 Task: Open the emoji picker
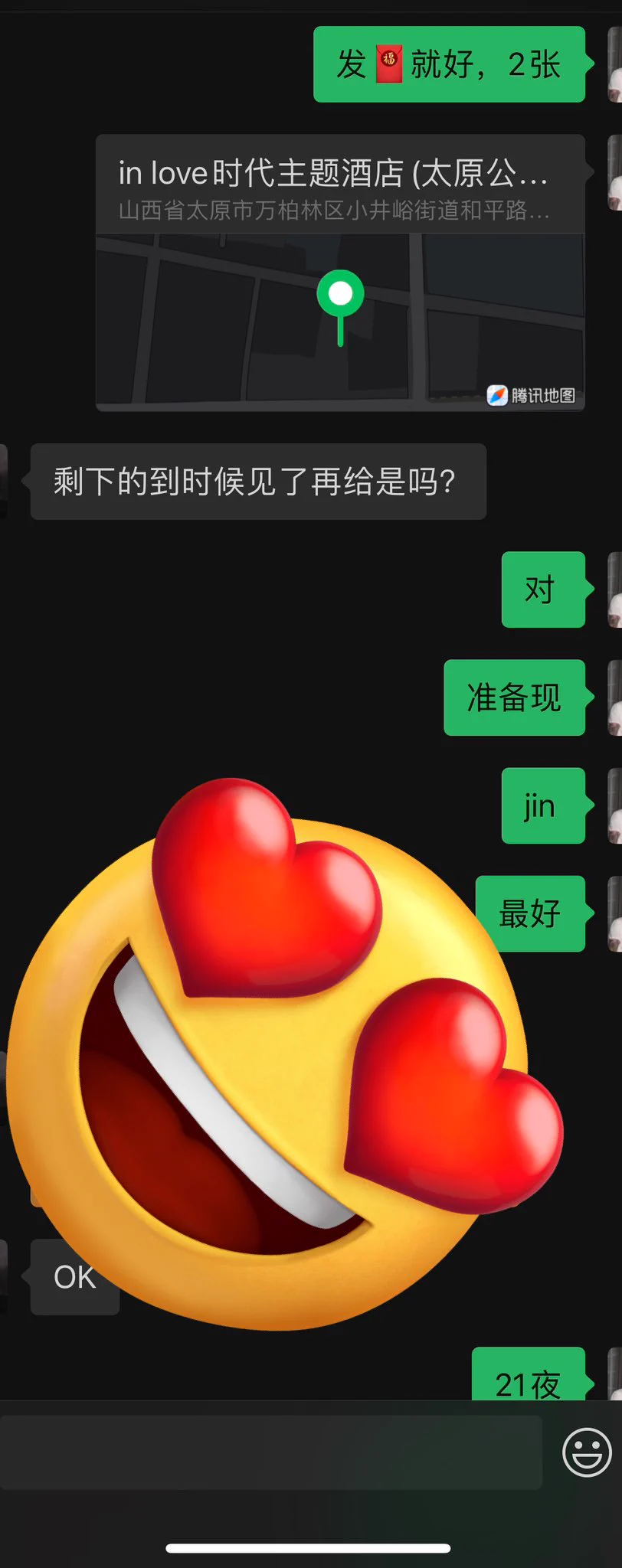[587, 1452]
